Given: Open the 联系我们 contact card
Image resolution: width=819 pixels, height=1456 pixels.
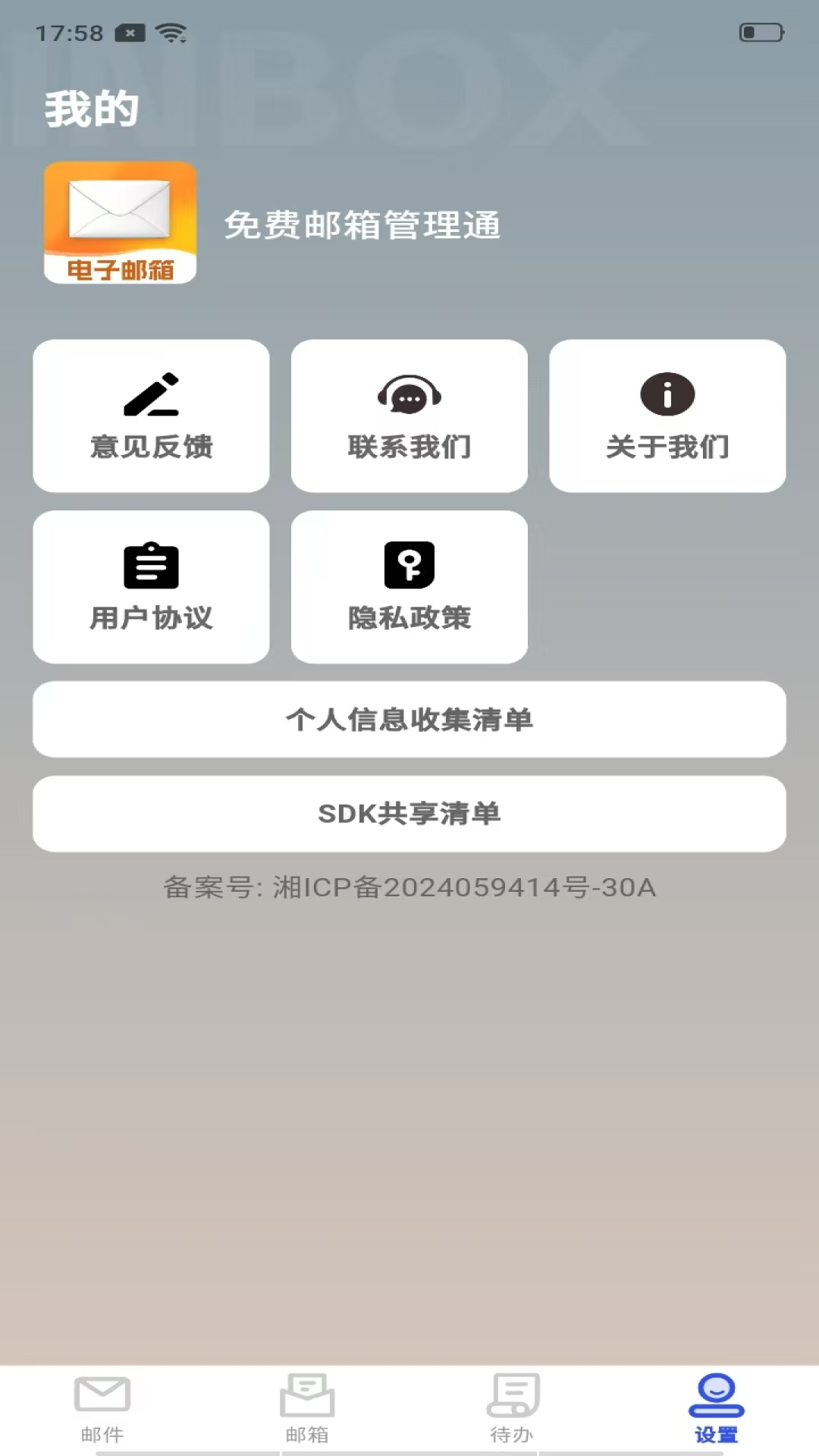Looking at the screenshot, I should [x=409, y=416].
